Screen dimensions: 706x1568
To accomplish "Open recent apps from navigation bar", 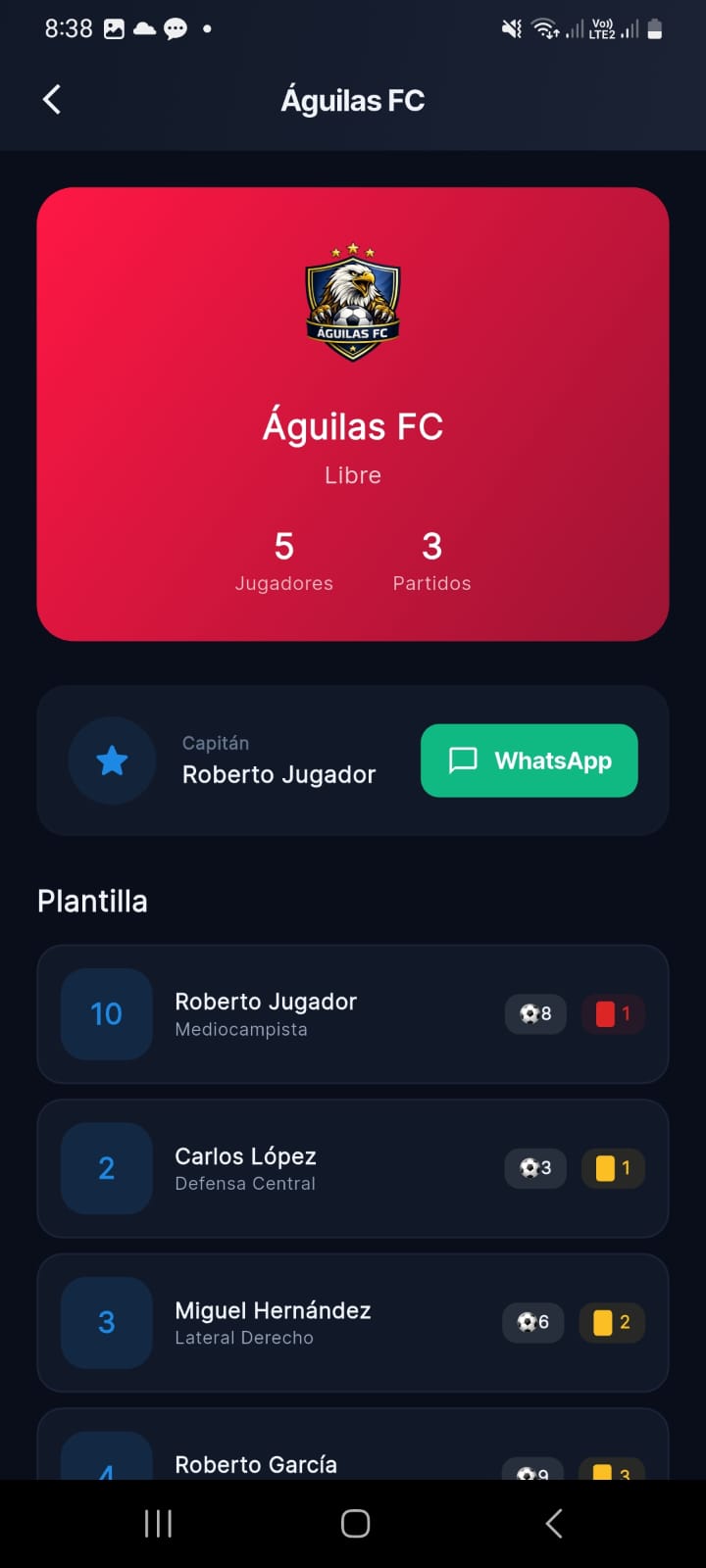I will click(158, 1523).
